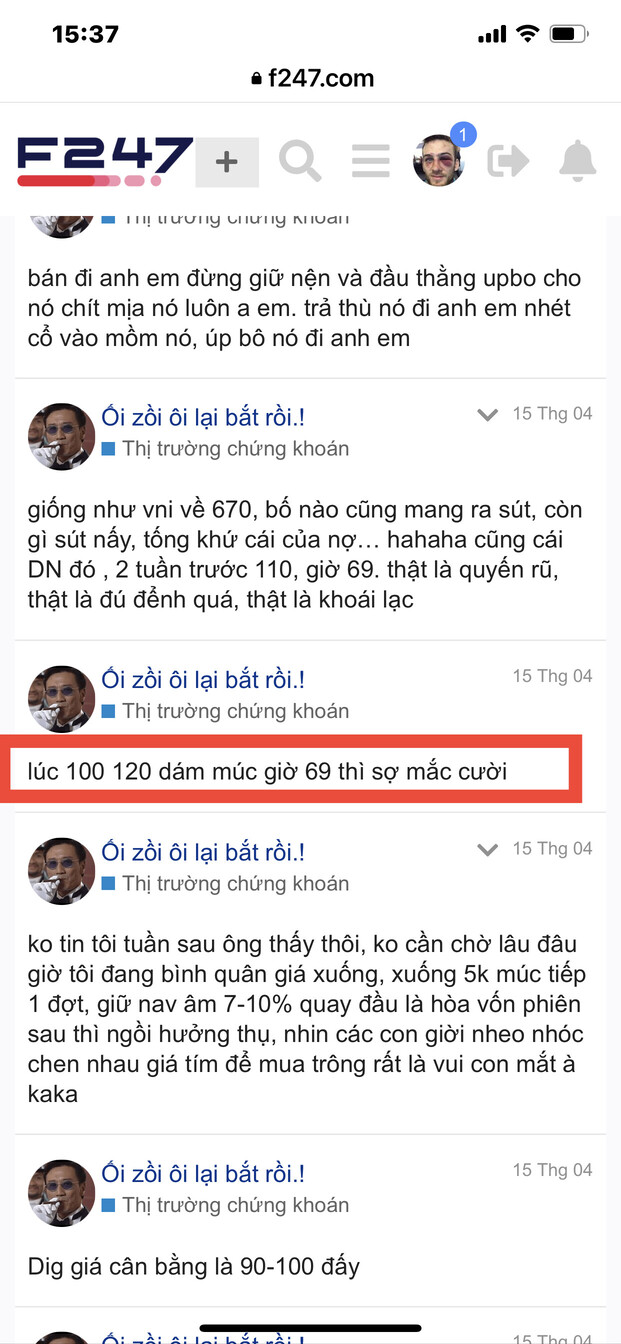The width and height of the screenshot is (621, 1344).
Task: View the user avatar beside the 'lúc 100 120' post
Action: coord(62,699)
